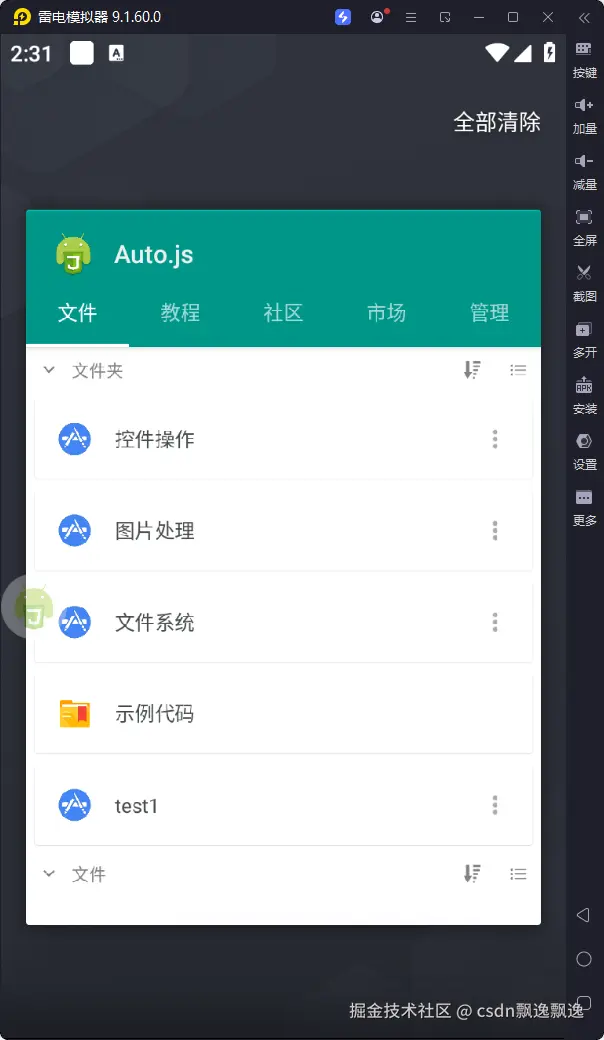The width and height of the screenshot is (604, 1040).
Task: Collapse the 文件夹 section
Action: point(49,371)
